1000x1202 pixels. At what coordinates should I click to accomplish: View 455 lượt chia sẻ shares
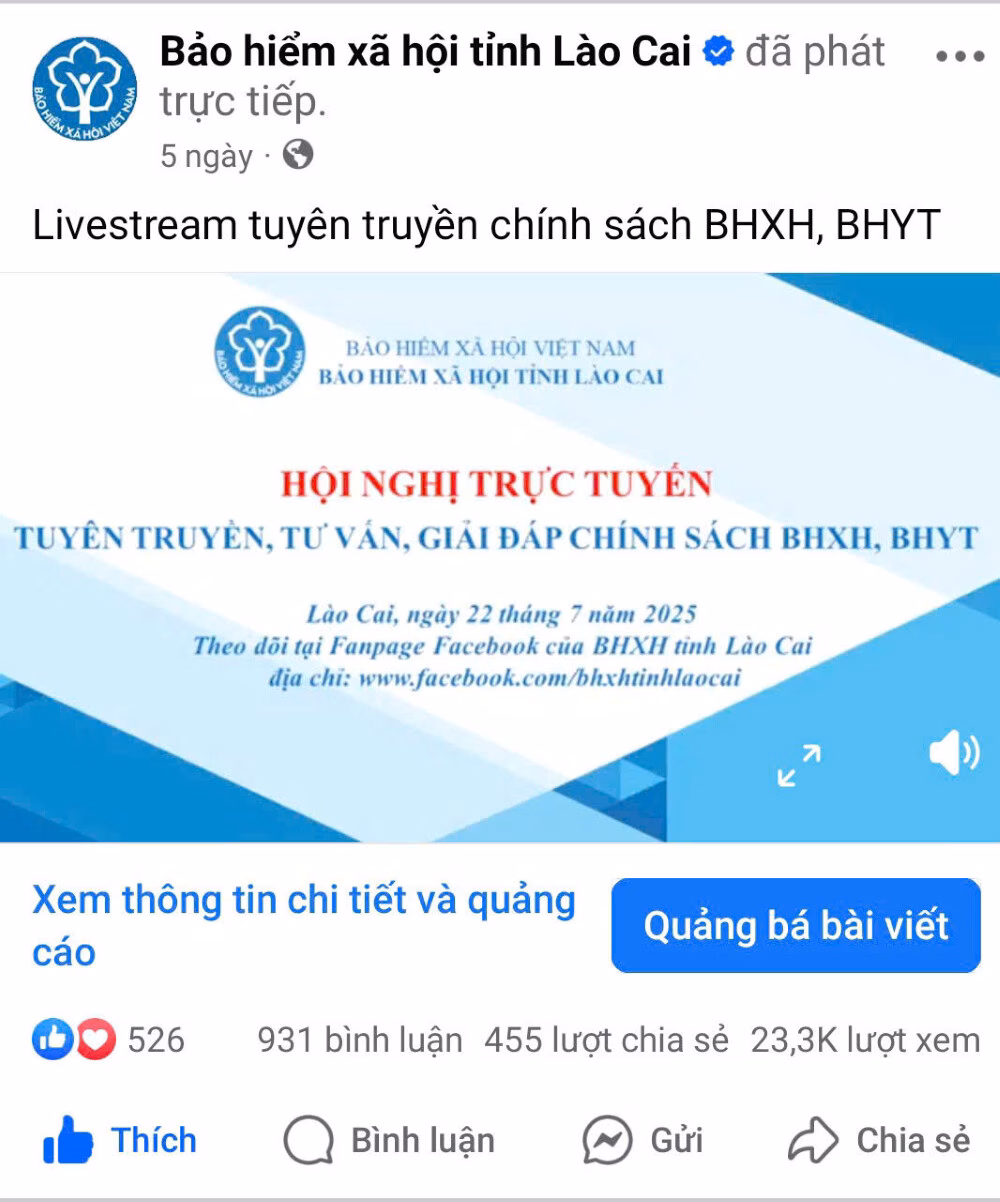(x=606, y=1040)
